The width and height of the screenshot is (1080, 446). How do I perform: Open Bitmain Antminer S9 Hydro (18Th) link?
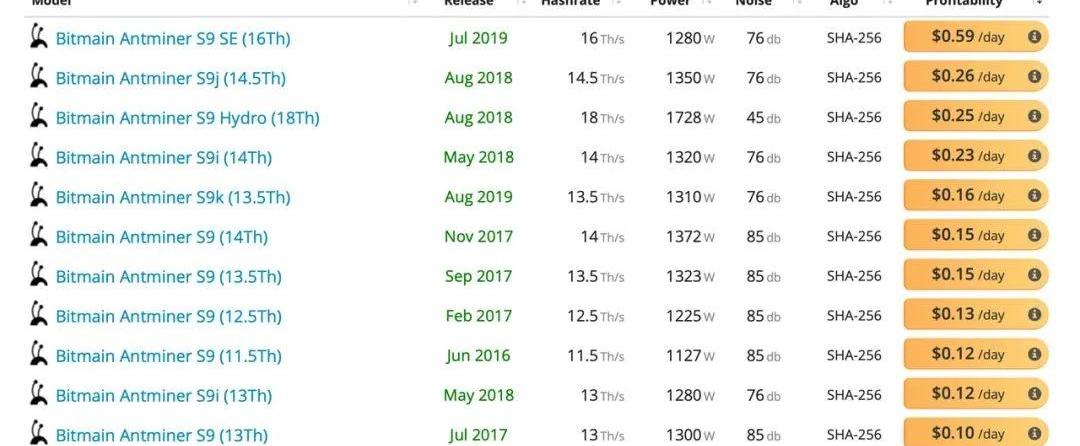pos(187,118)
